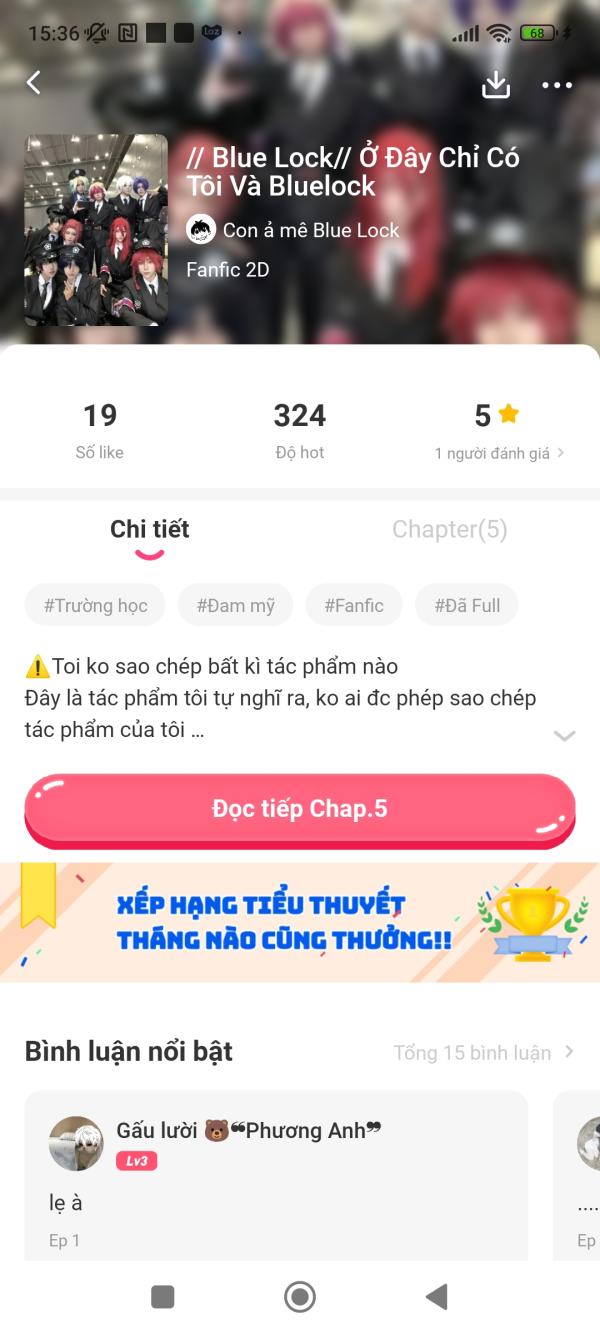The height and width of the screenshot is (1333, 600).
Task: Go back using the top-left arrow
Action: pyautogui.click(x=34, y=83)
